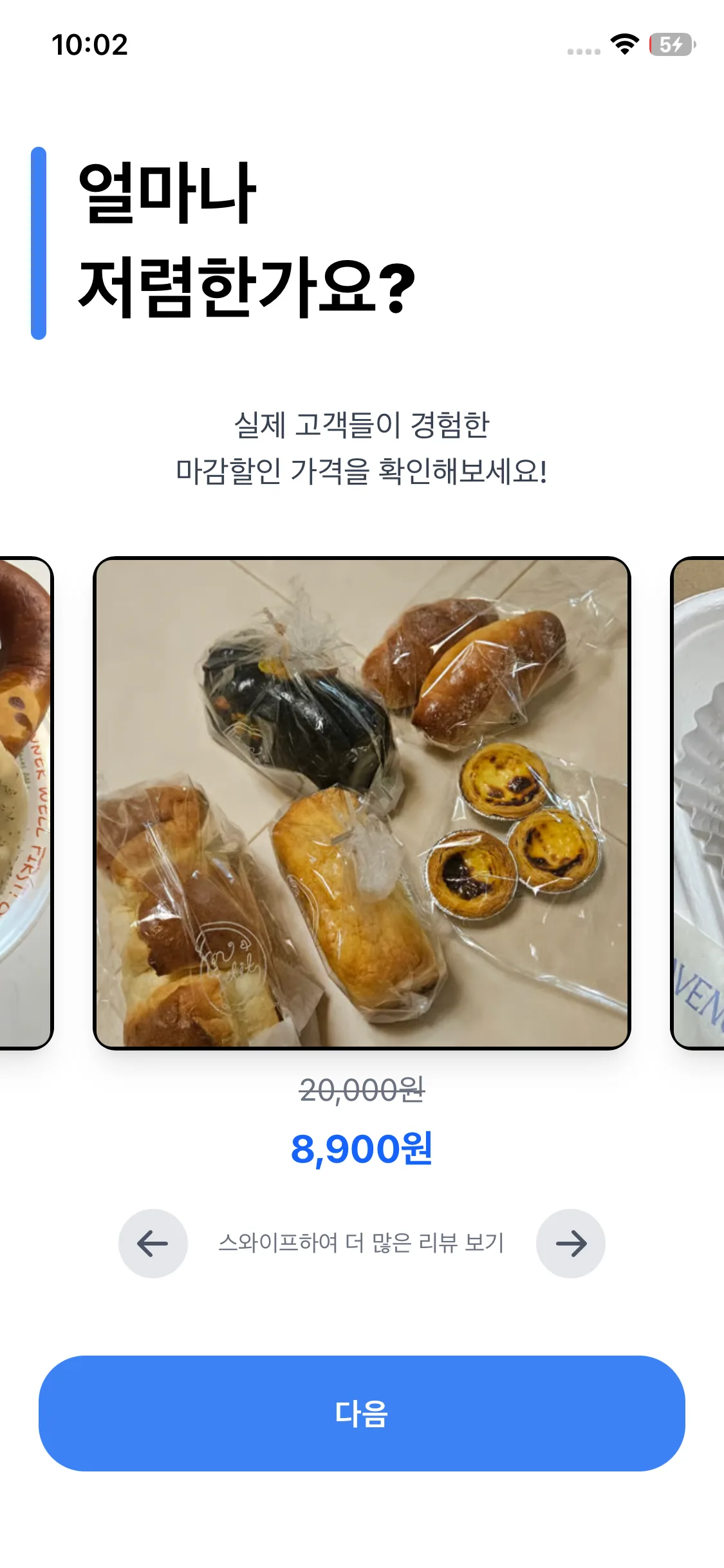Image resolution: width=724 pixels, height=1568 pixels.
Task: Open the bread review photo card
Action: coord(362,803)
